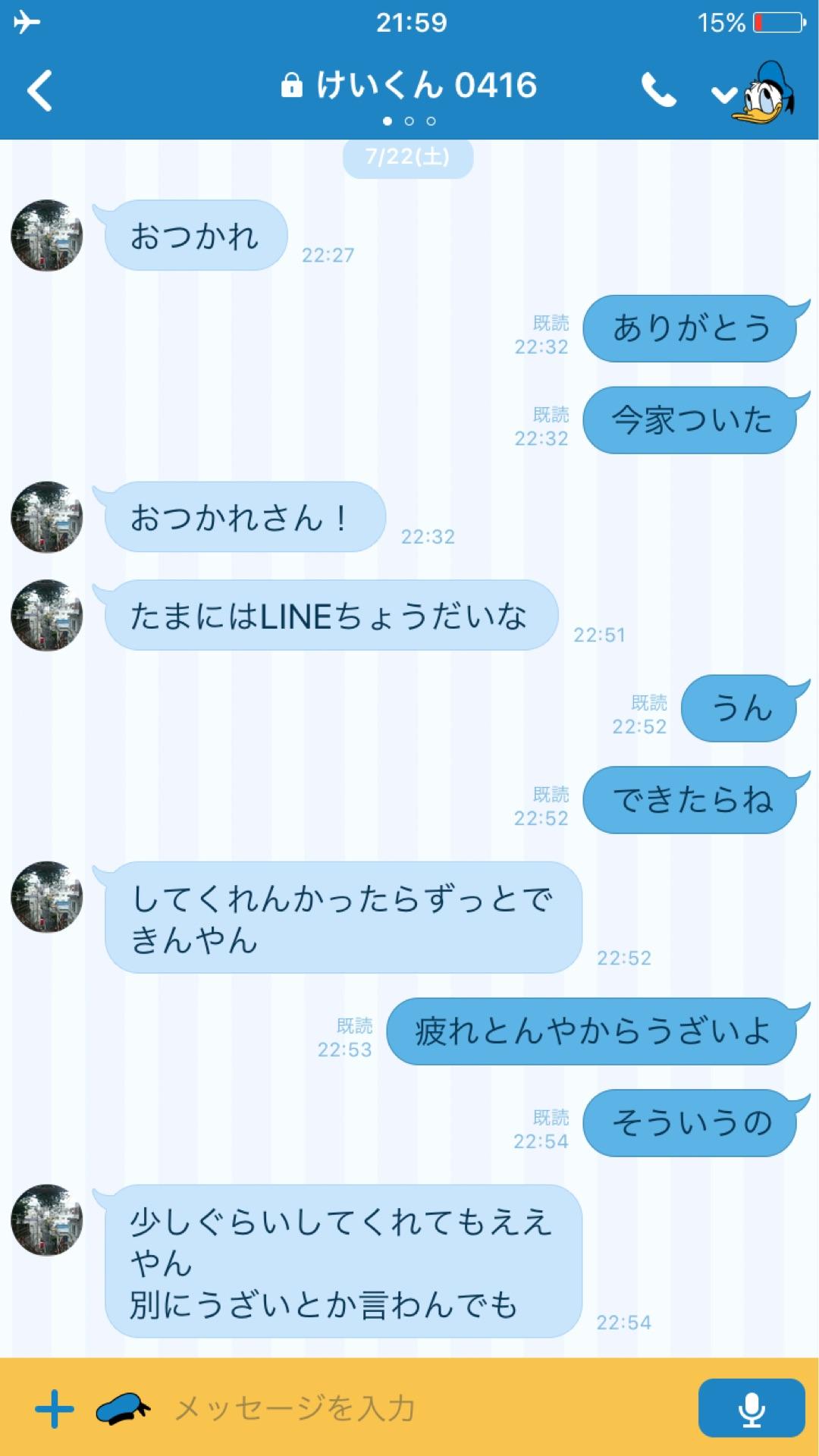819x1456 pixels.
Task: Start a voice call with けいくん
Action: (x=659, y=90)
